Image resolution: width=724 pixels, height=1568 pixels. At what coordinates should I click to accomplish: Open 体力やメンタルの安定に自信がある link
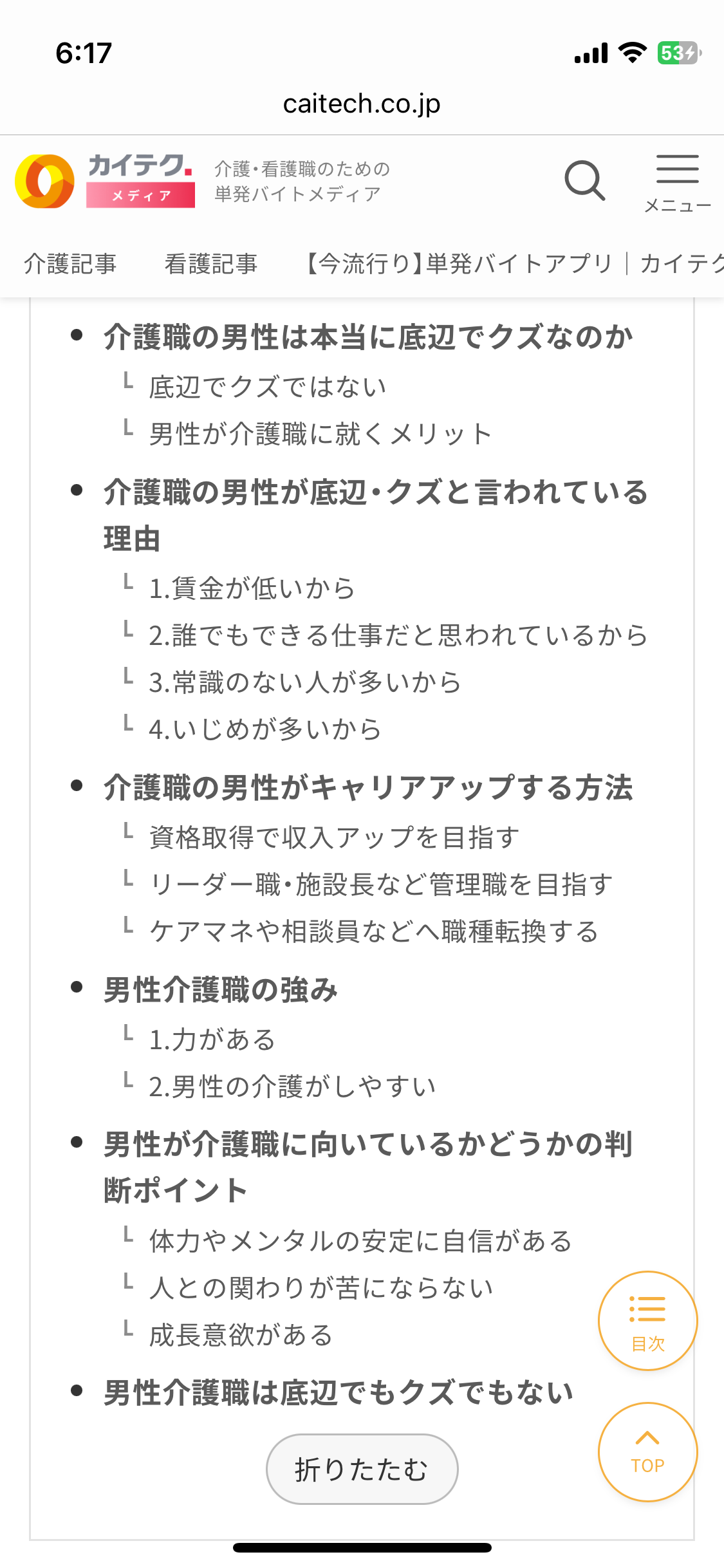point(360,1240)
